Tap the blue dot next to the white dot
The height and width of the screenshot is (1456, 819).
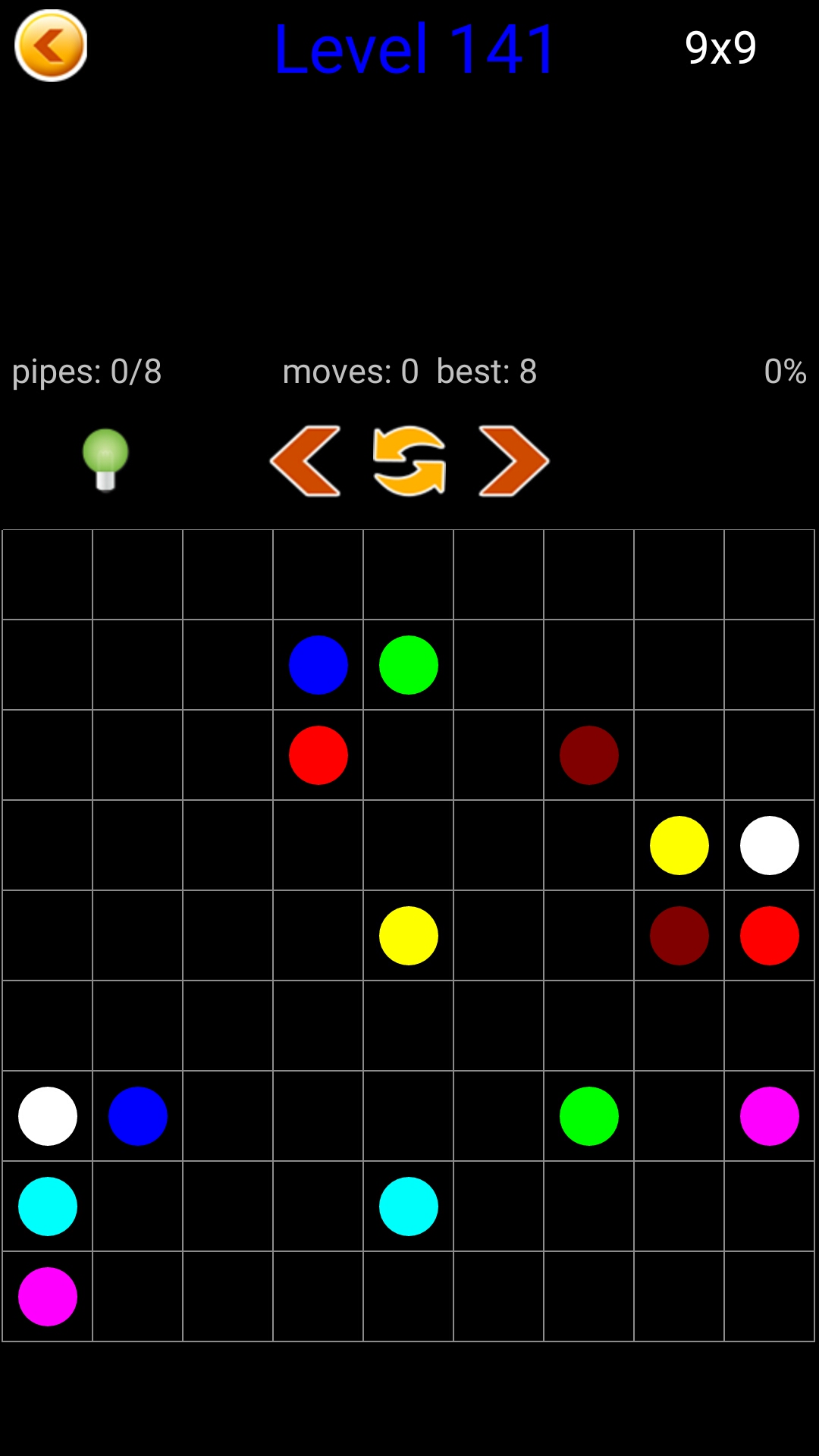pyautogui.click(x=138, y=1116)
